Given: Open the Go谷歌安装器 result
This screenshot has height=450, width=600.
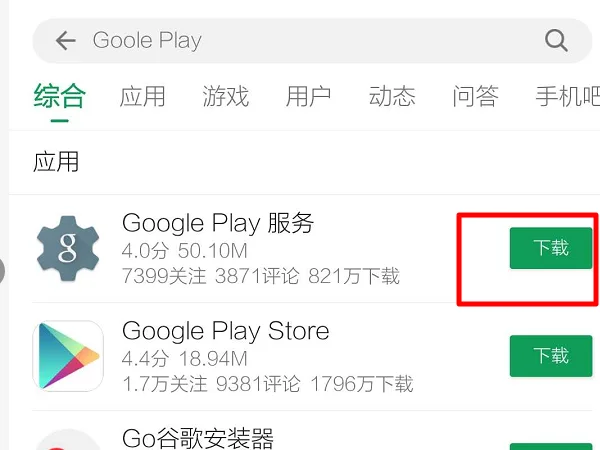Looking at the screenshot, I should coord(198,438).
